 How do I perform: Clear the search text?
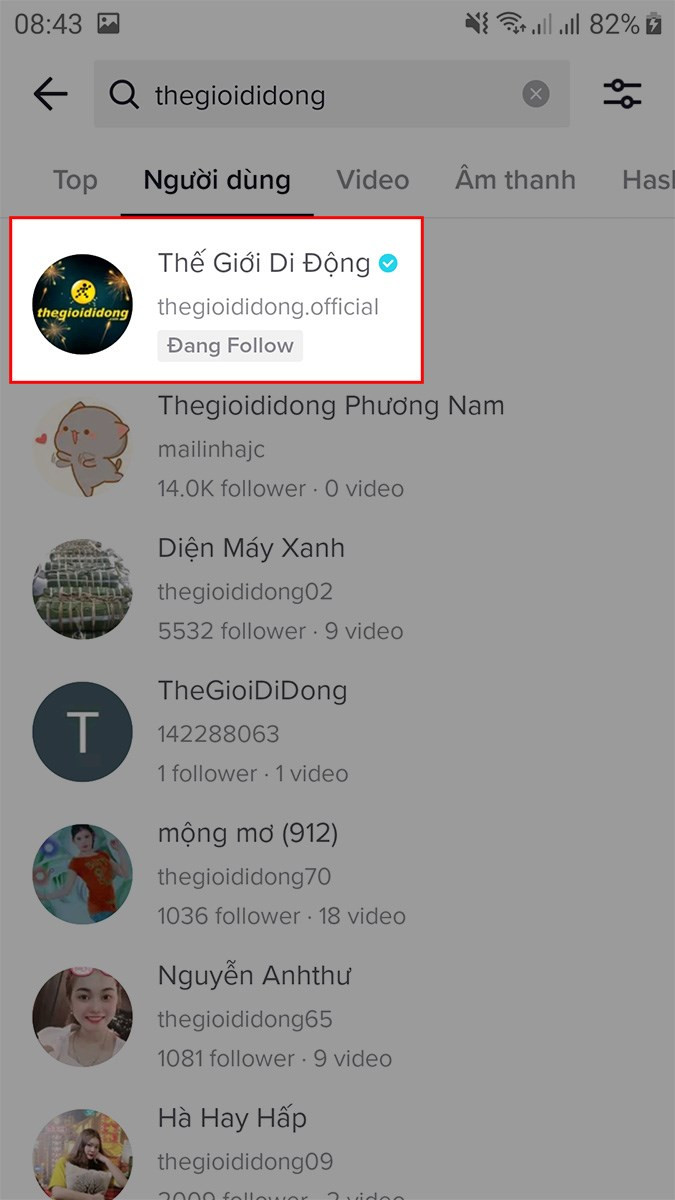(x=536, y=95)
